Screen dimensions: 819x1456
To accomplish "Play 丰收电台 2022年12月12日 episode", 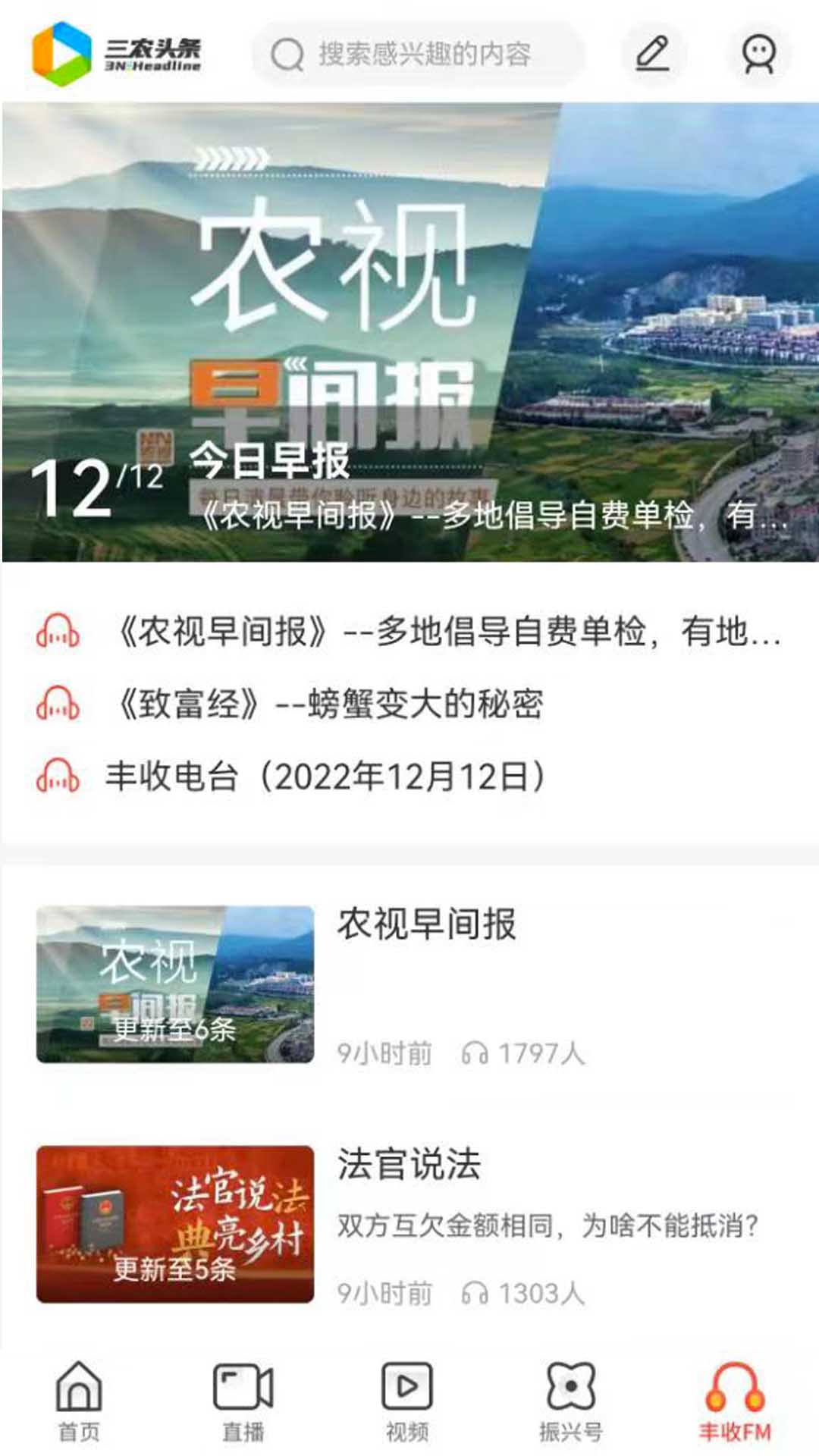I will pyautogui.click(x=325, y=777).
